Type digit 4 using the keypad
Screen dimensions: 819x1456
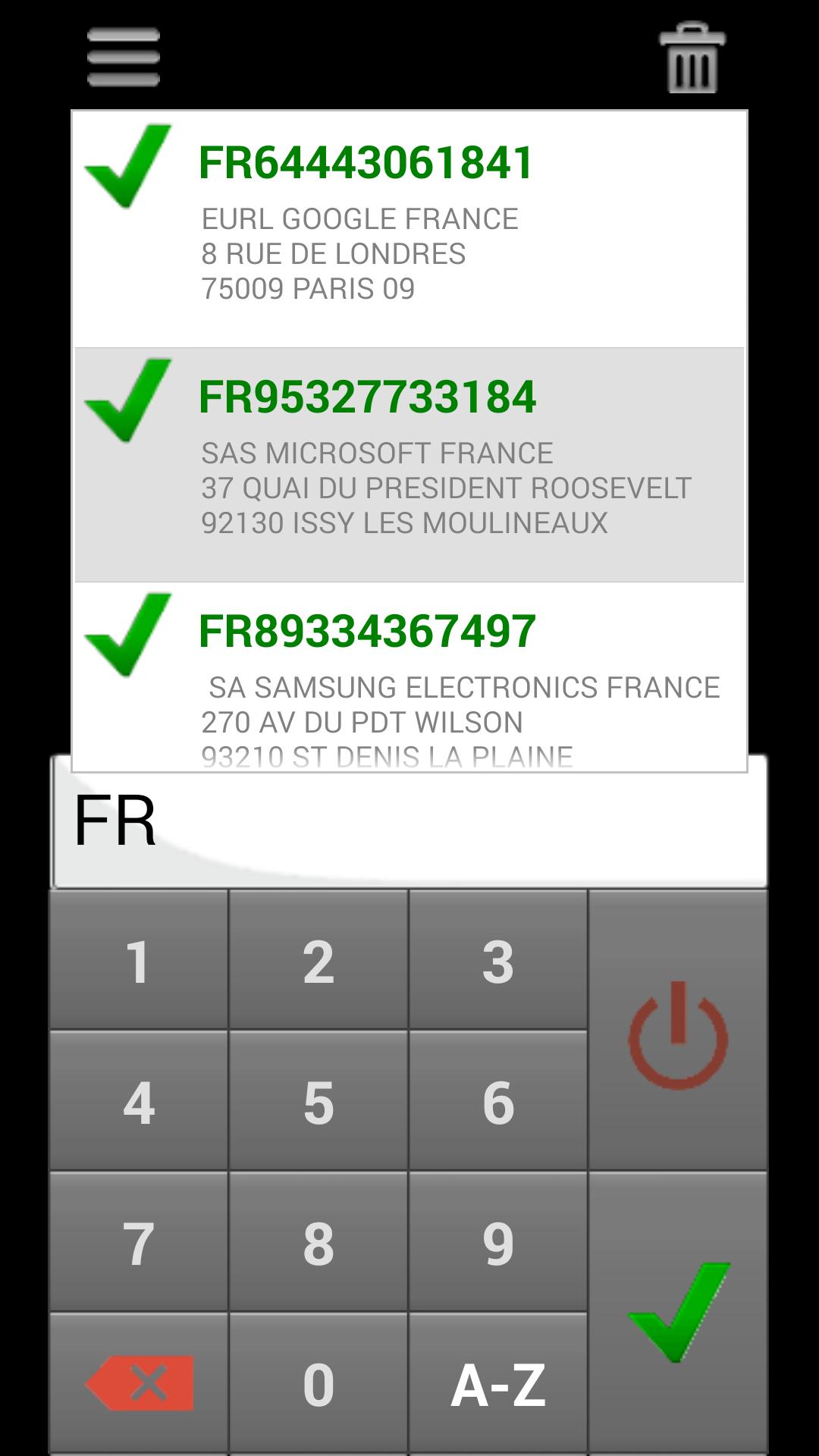click(138, 1101)
